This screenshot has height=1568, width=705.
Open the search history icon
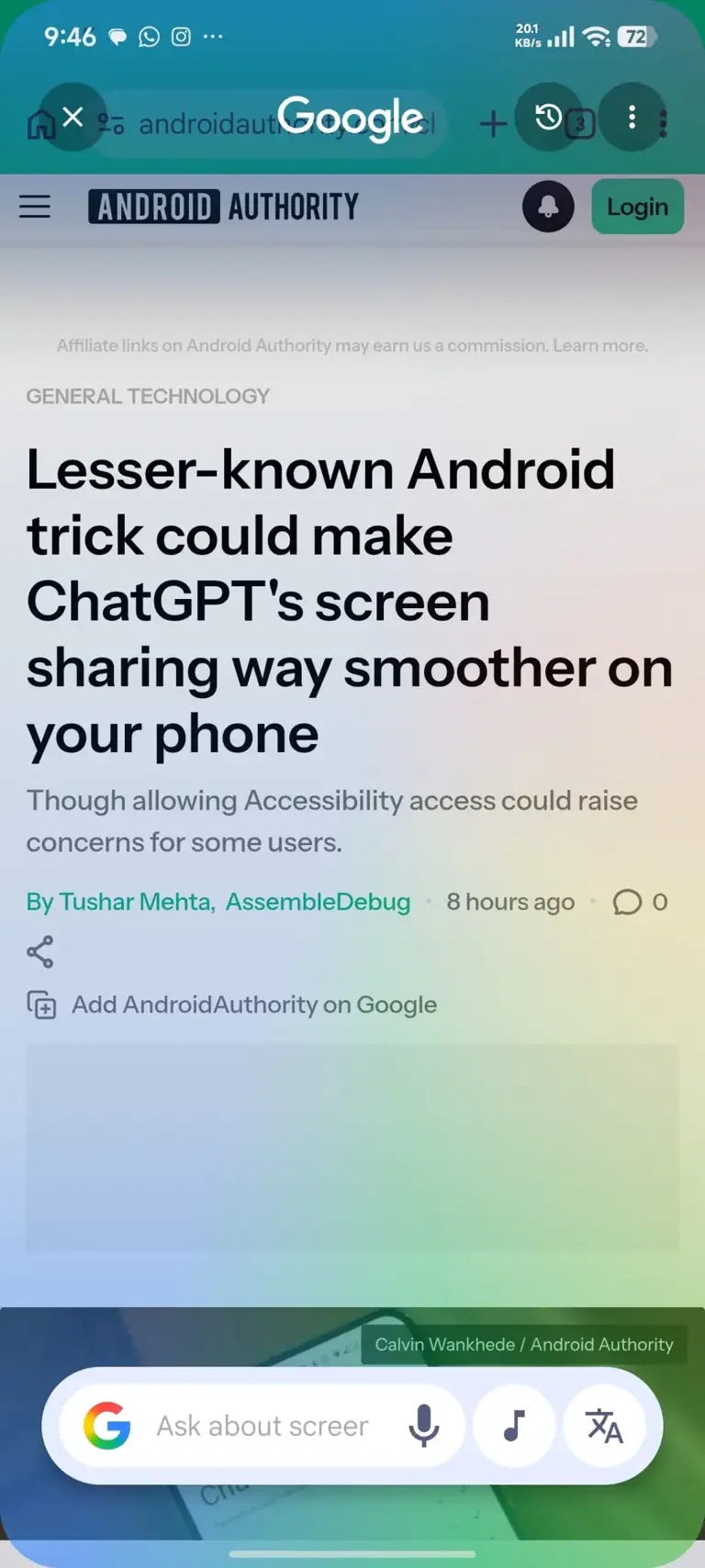[x=548, y=118]
